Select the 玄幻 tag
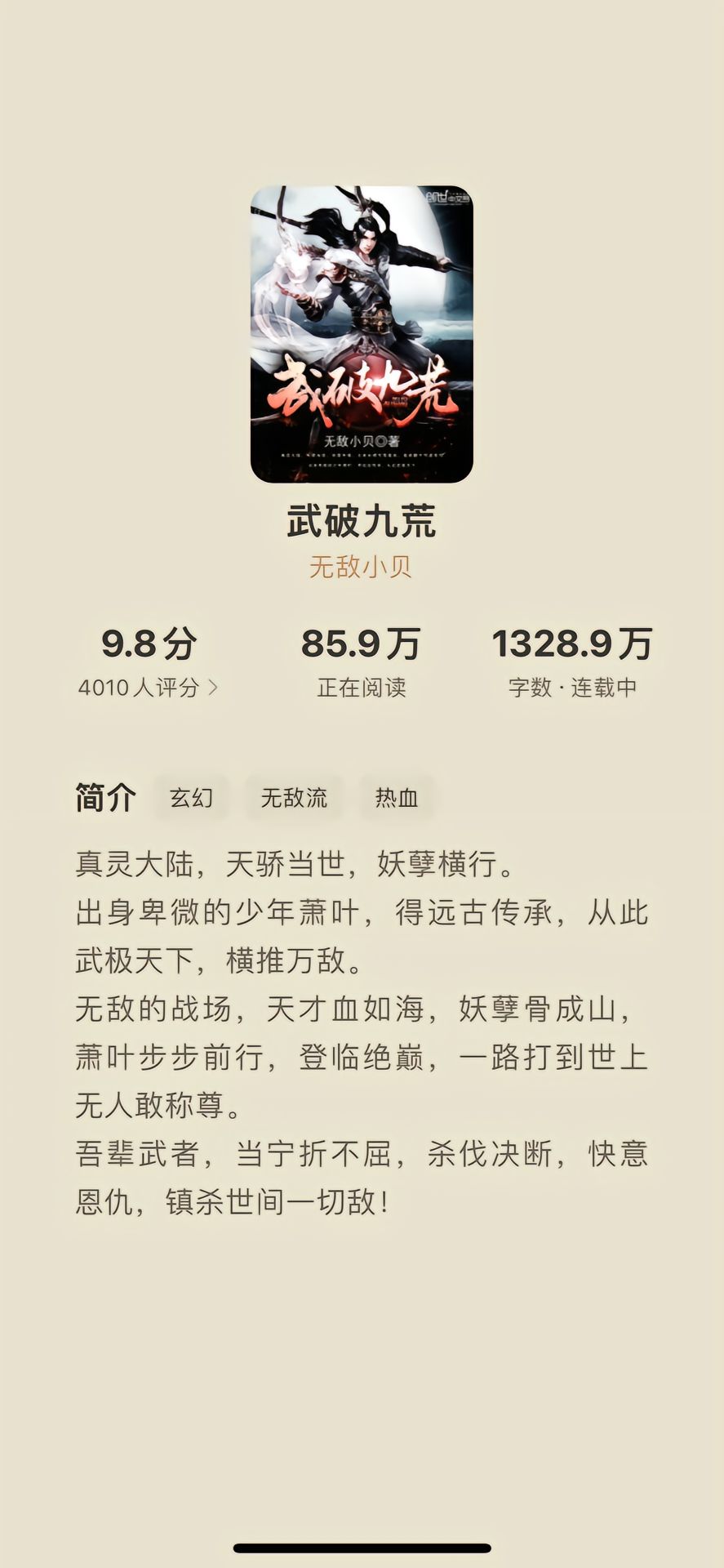 point(191,797)
